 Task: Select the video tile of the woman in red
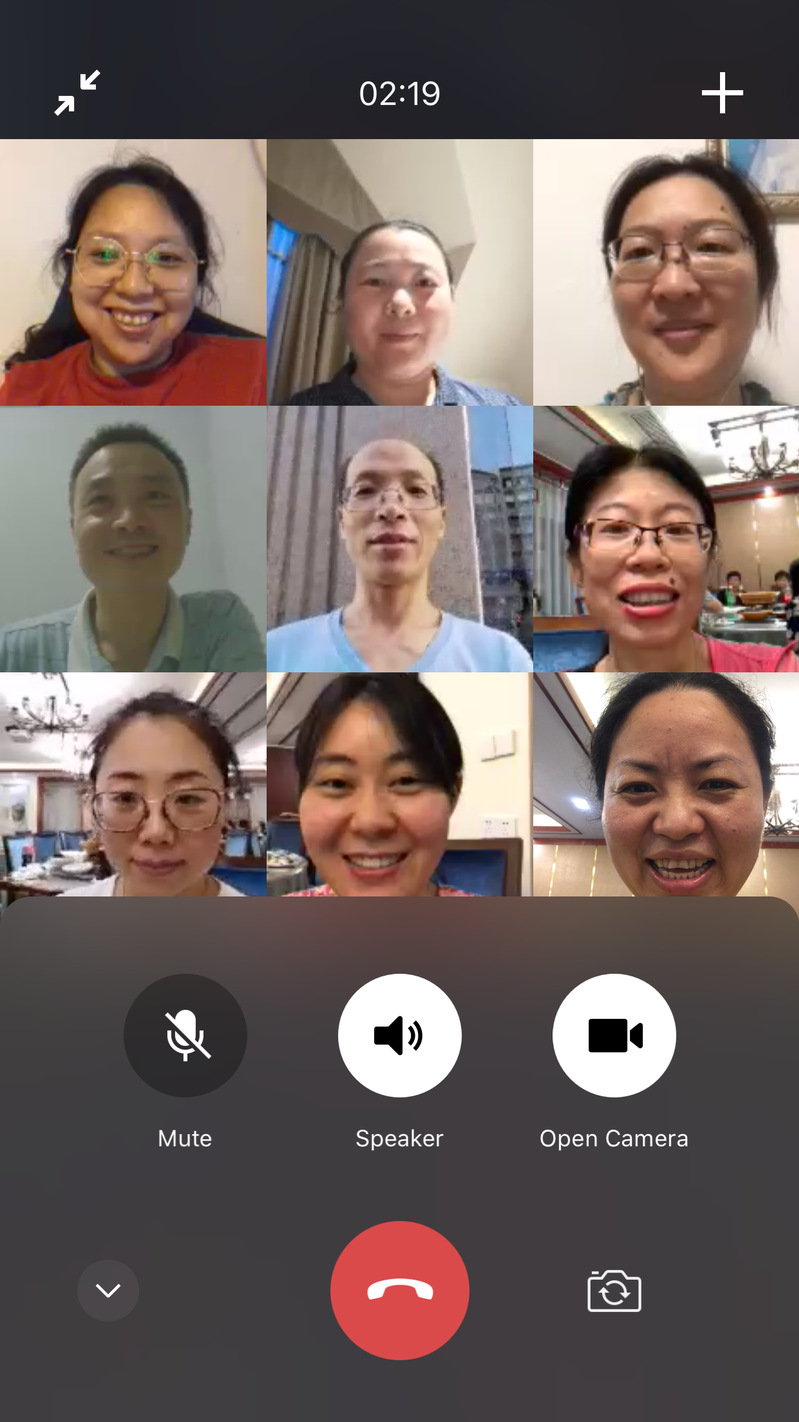click(x=133, y=272)
